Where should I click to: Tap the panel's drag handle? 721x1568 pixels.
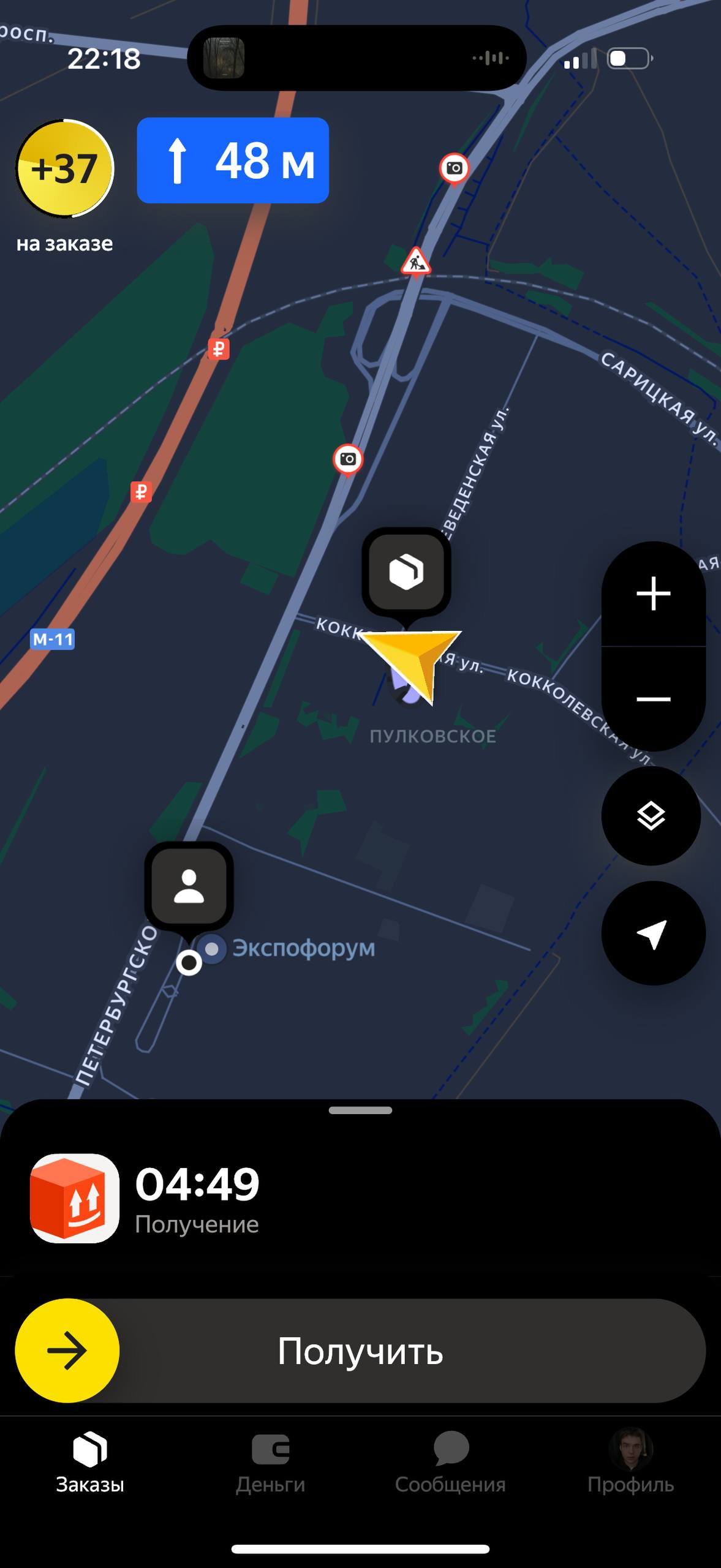pos(360,1110)
